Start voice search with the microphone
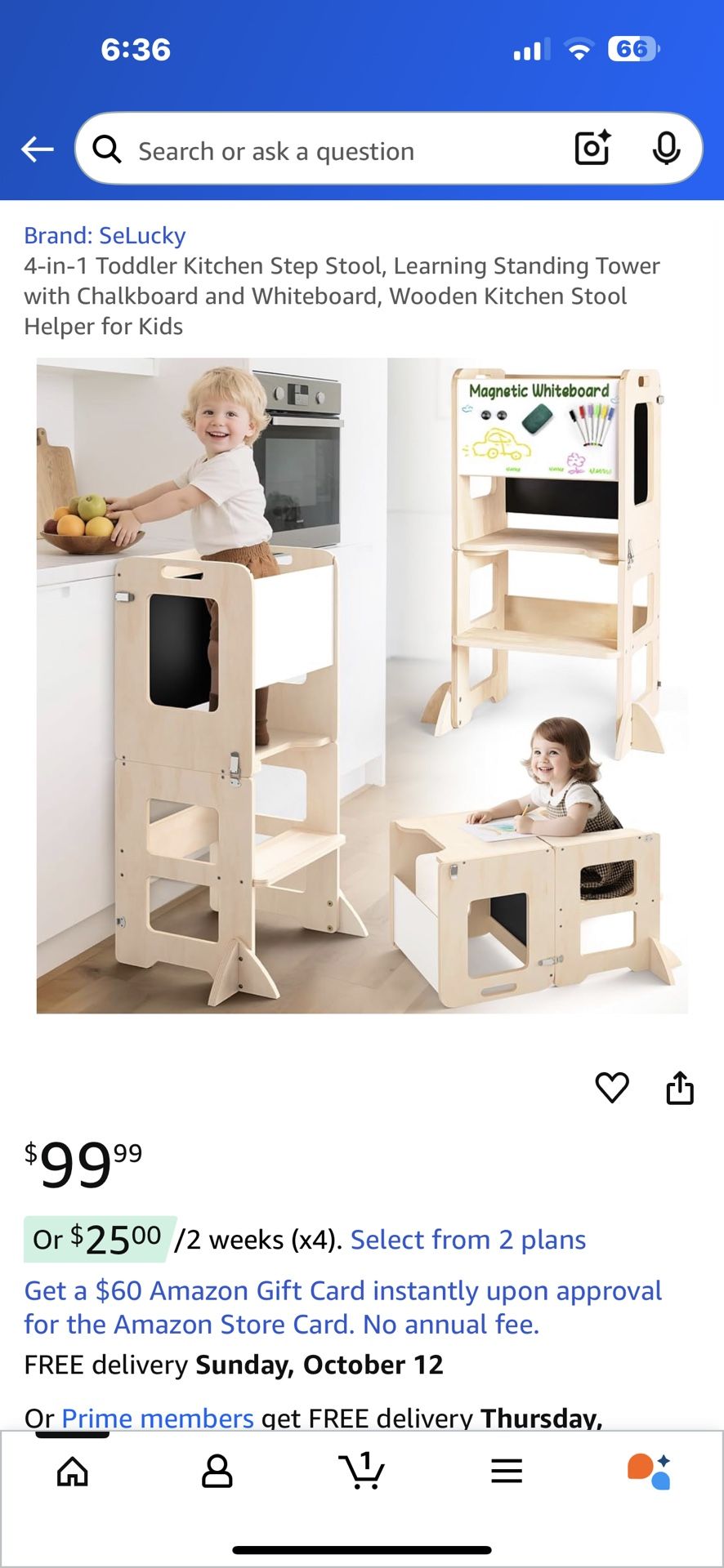This screenshot has height=1568, width=724. pos(667,148)
